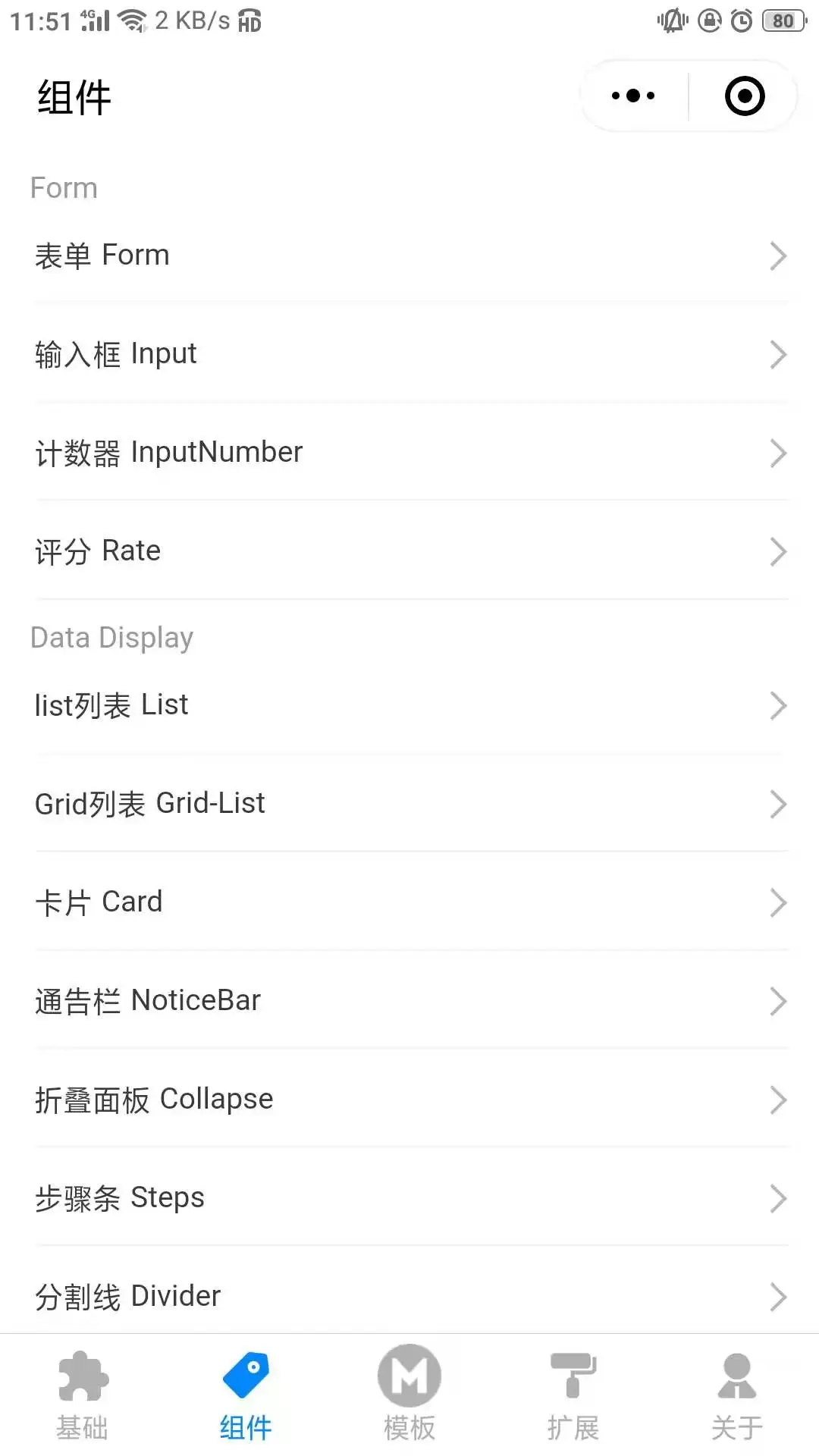The image size is (819, 1456).
Task: Open 分割线 Divider demo
Action: pyautogui.click(x=409, y=1297)
